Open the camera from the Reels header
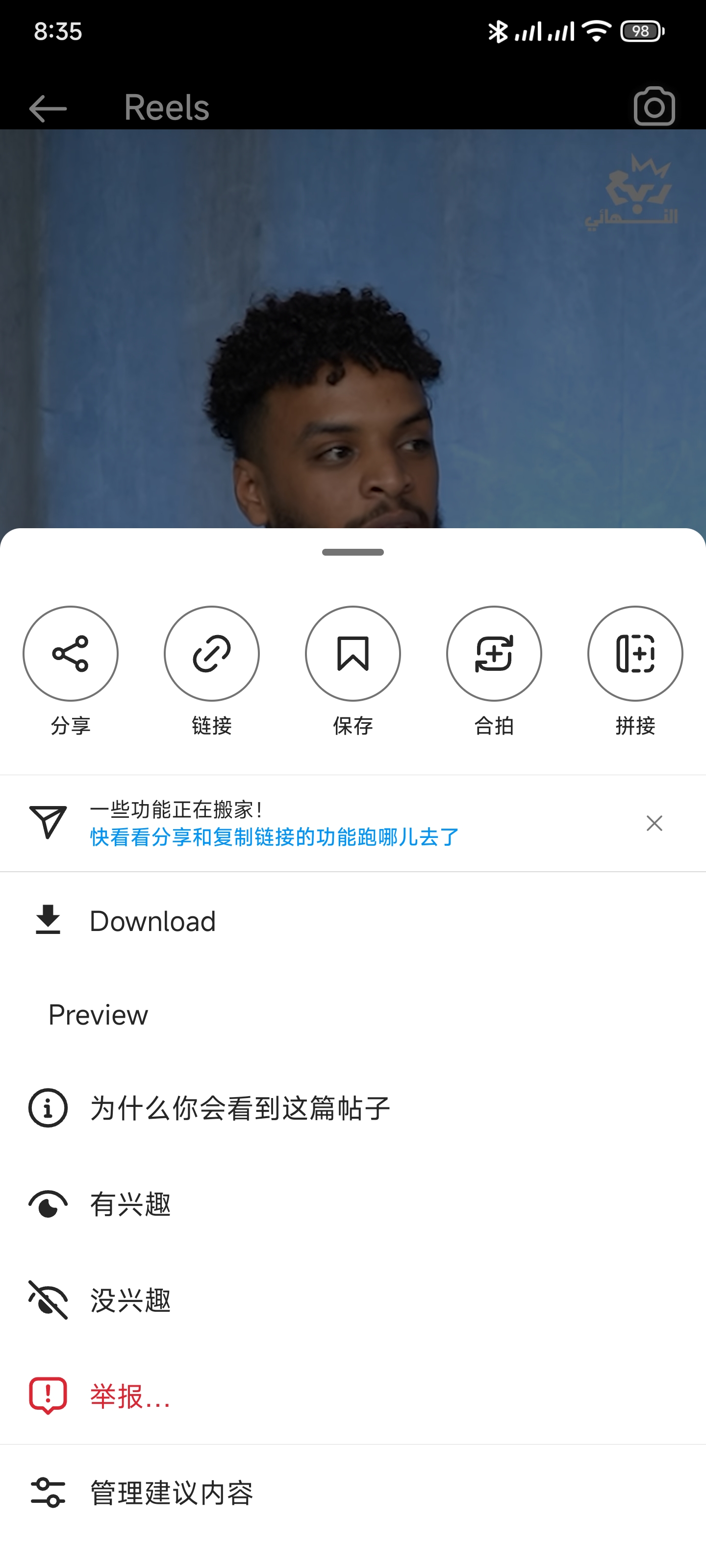Viewport: 706px width, 1568px height. 654,107
